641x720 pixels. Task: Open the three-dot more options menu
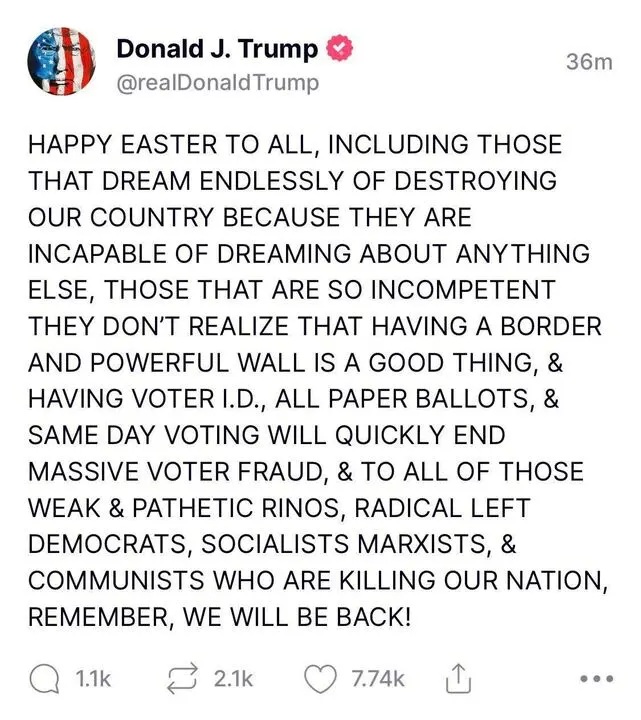click(x=596, y=679)
